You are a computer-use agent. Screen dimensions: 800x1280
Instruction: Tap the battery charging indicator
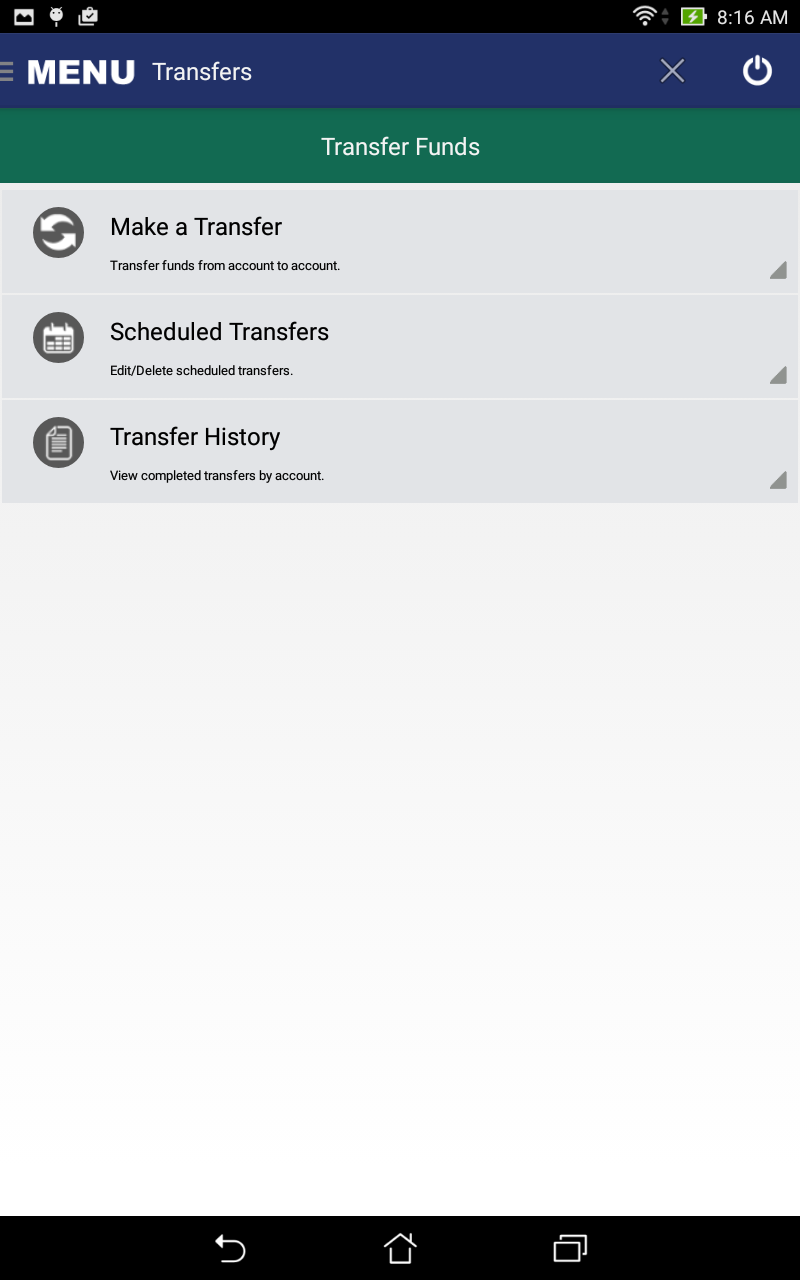pyautogui.click(x=694, y=16)
